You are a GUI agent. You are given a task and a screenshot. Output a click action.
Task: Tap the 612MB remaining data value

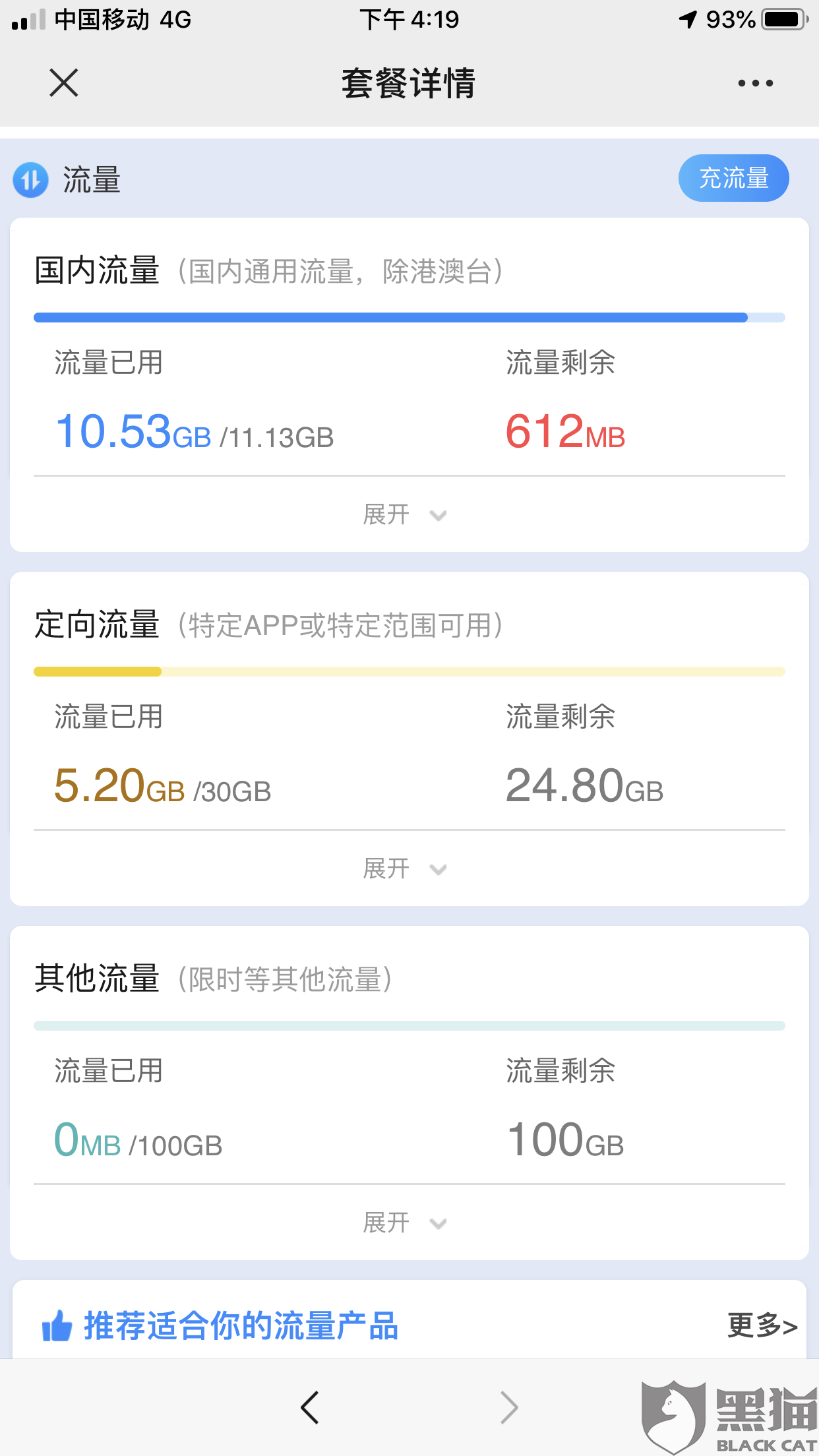[x=564, y=433]
